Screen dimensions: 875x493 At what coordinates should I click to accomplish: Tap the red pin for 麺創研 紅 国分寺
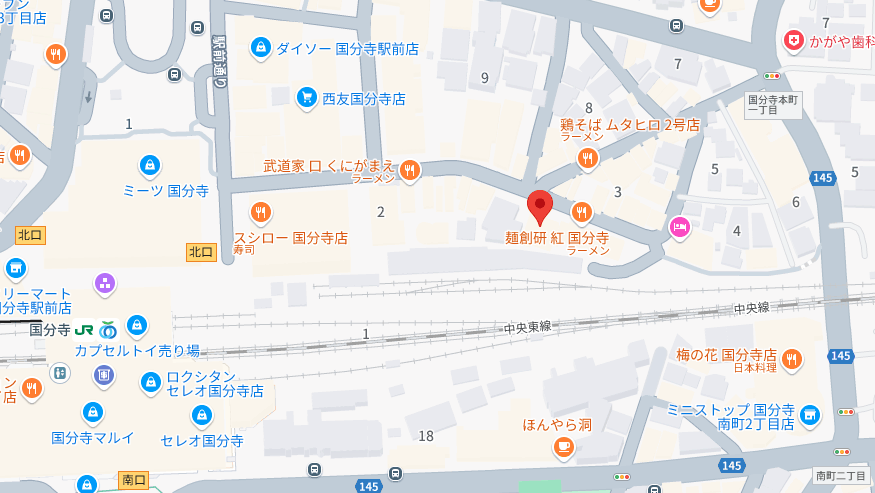coord(539,205)
